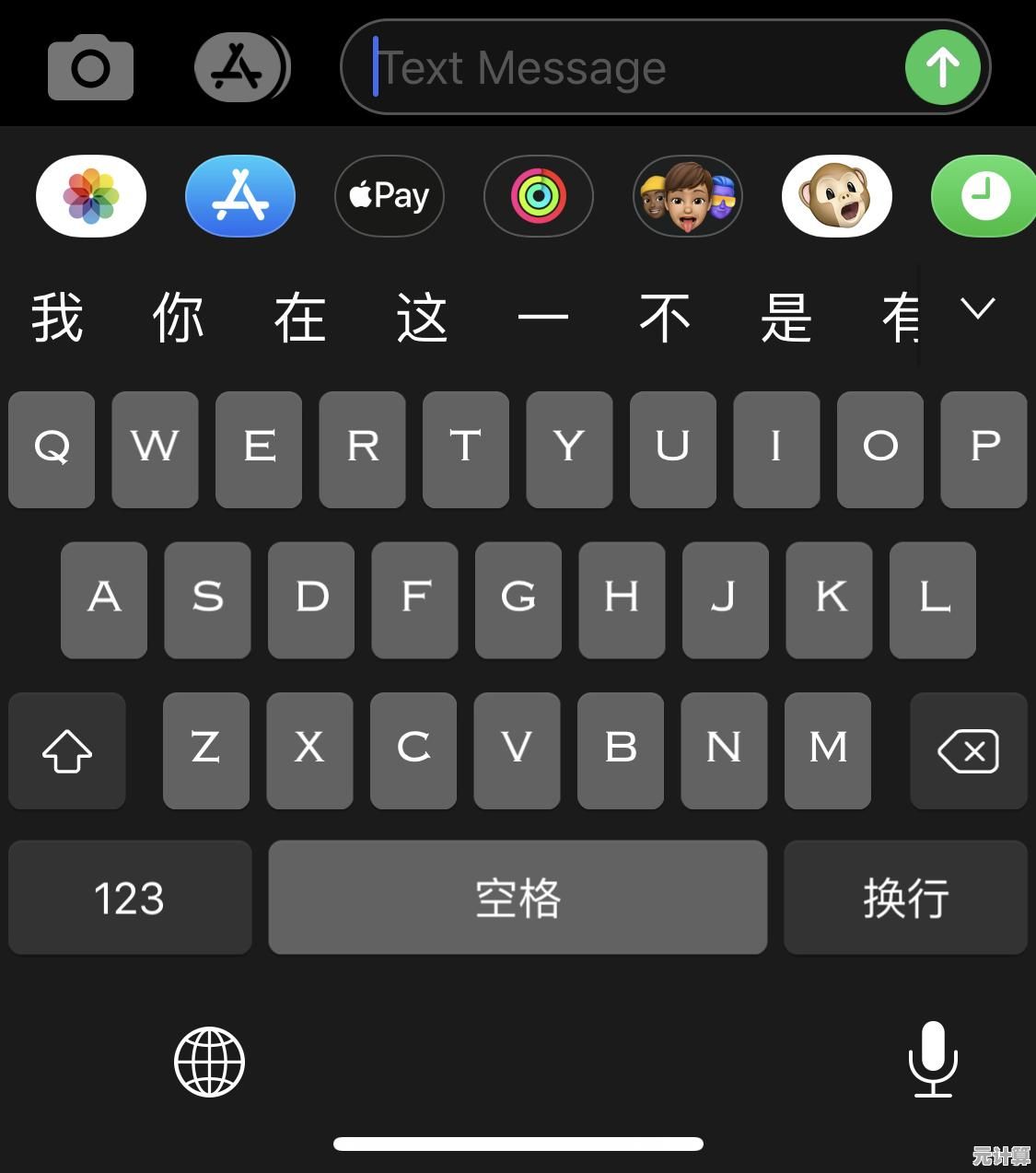Open the monkey Animoji app

point(837,196)
